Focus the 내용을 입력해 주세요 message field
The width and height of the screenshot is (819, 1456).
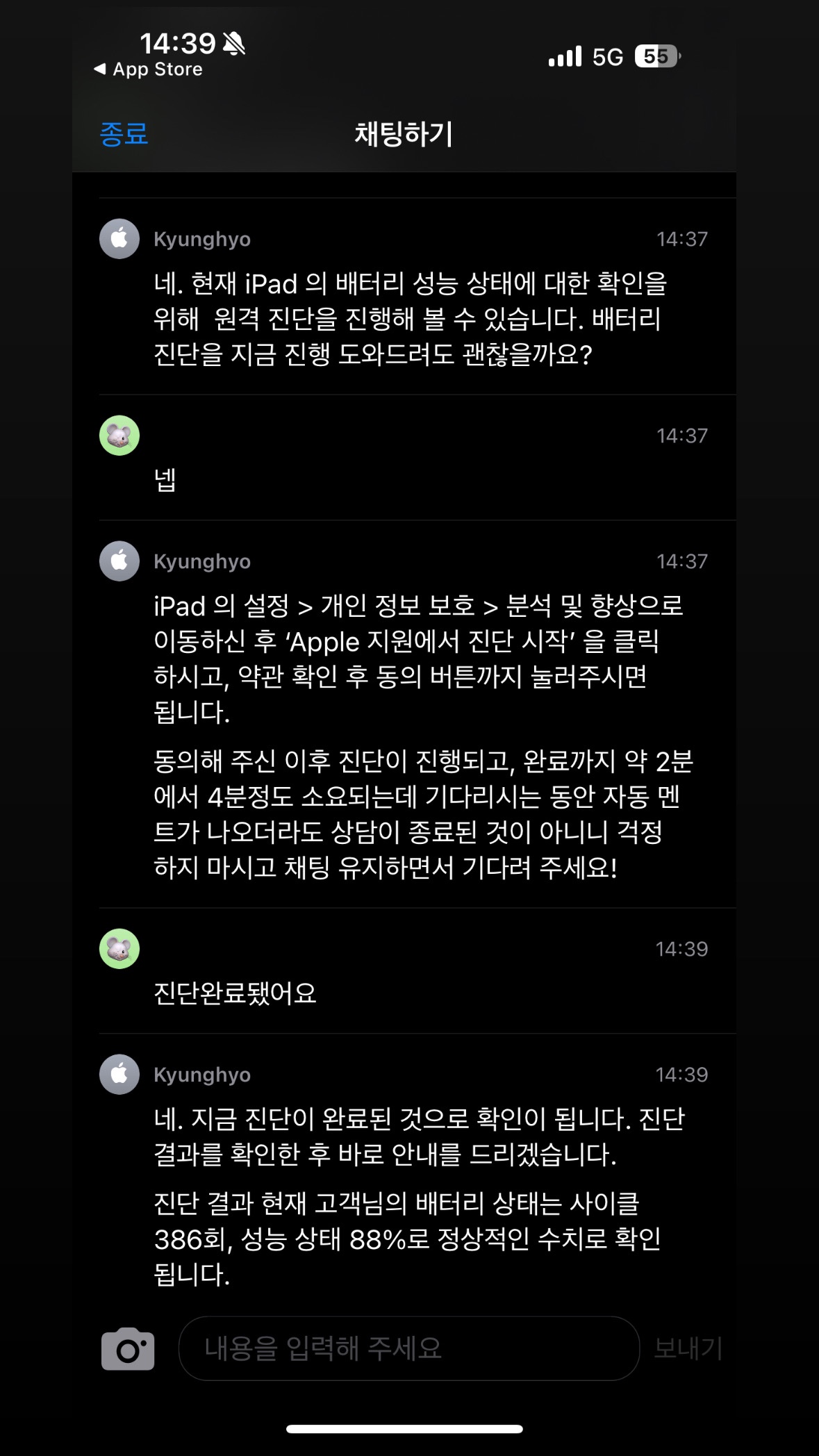(x=408, y=1348)
